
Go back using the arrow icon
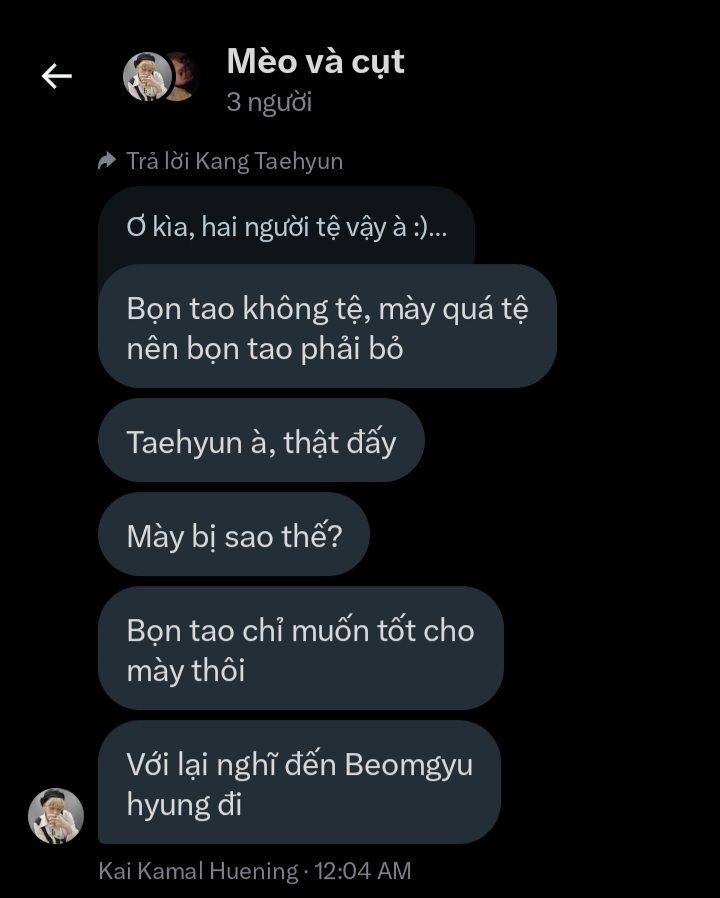(x=56, y=76)
